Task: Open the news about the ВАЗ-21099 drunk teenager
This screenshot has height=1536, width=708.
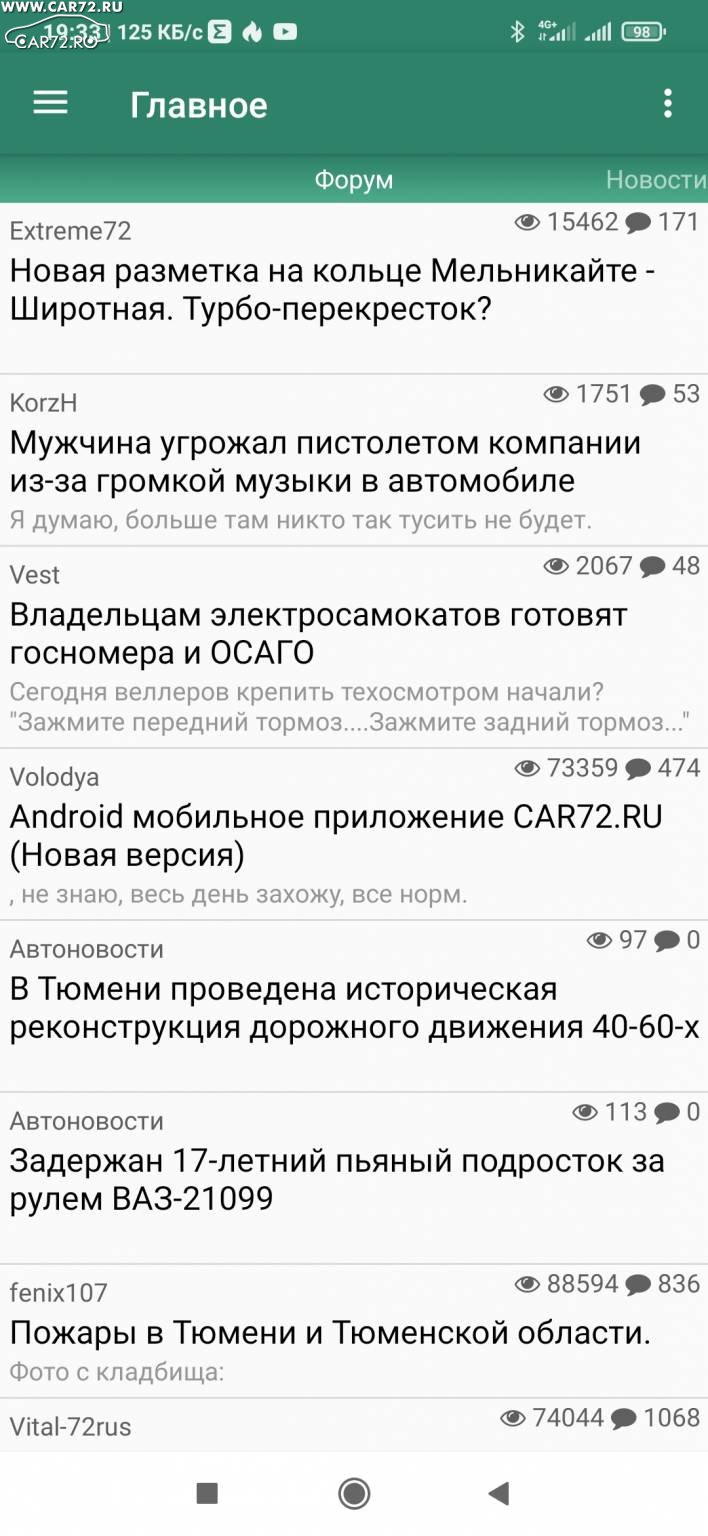Action: tap(354, 1179)
